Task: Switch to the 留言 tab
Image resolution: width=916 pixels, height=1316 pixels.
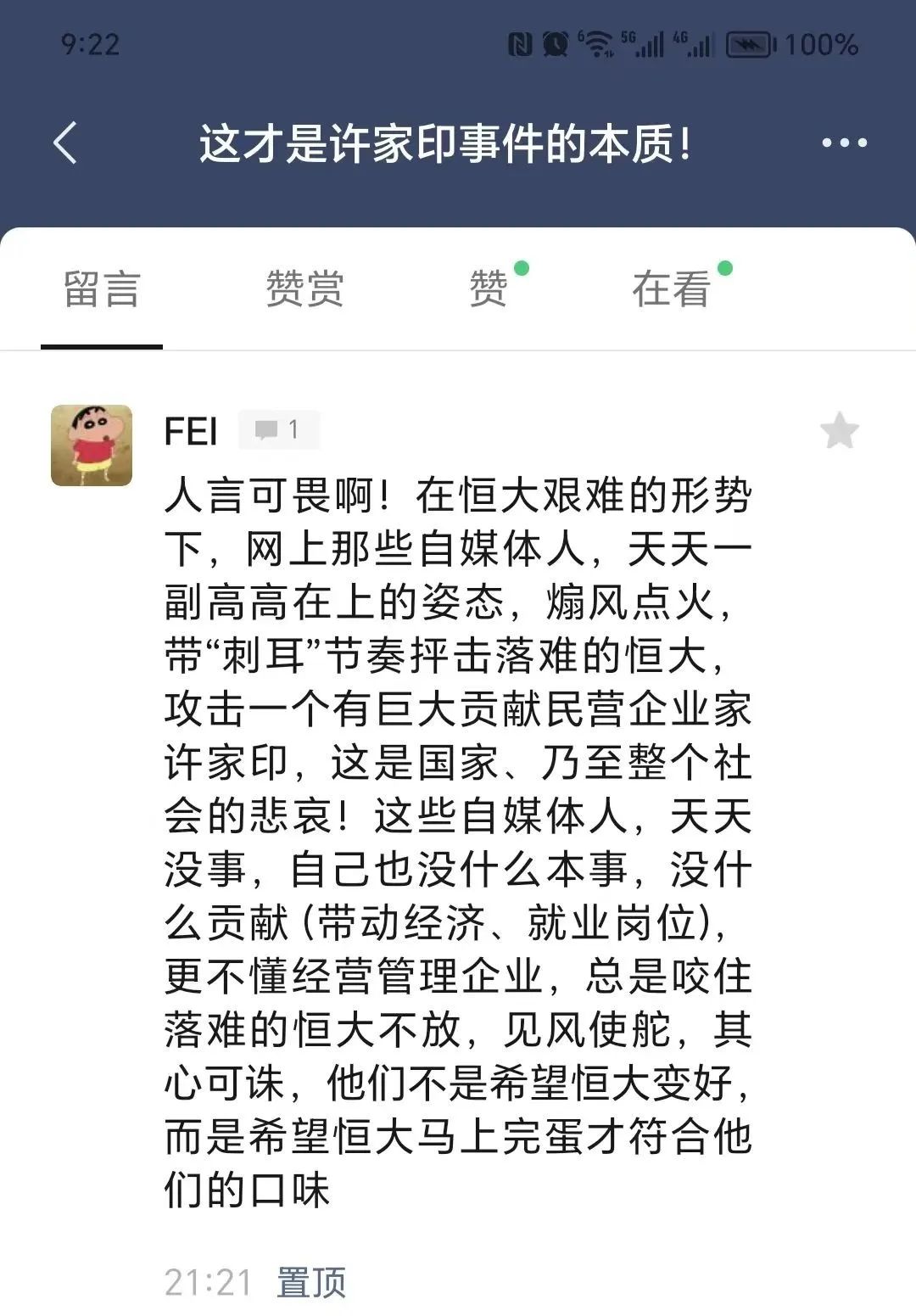Action: pyautogui.click(x=102, y=288)
